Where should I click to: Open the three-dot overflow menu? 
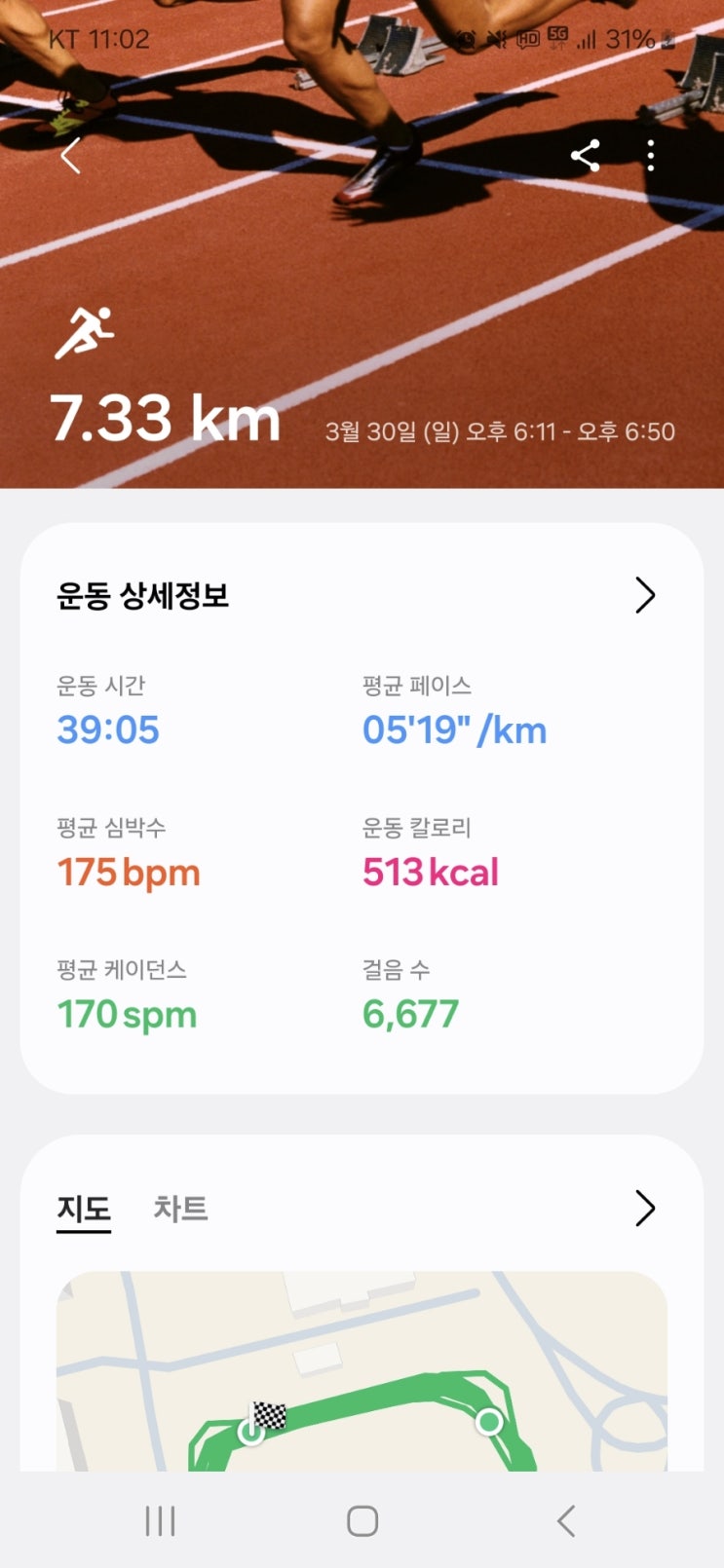click(x=651, y=156)
